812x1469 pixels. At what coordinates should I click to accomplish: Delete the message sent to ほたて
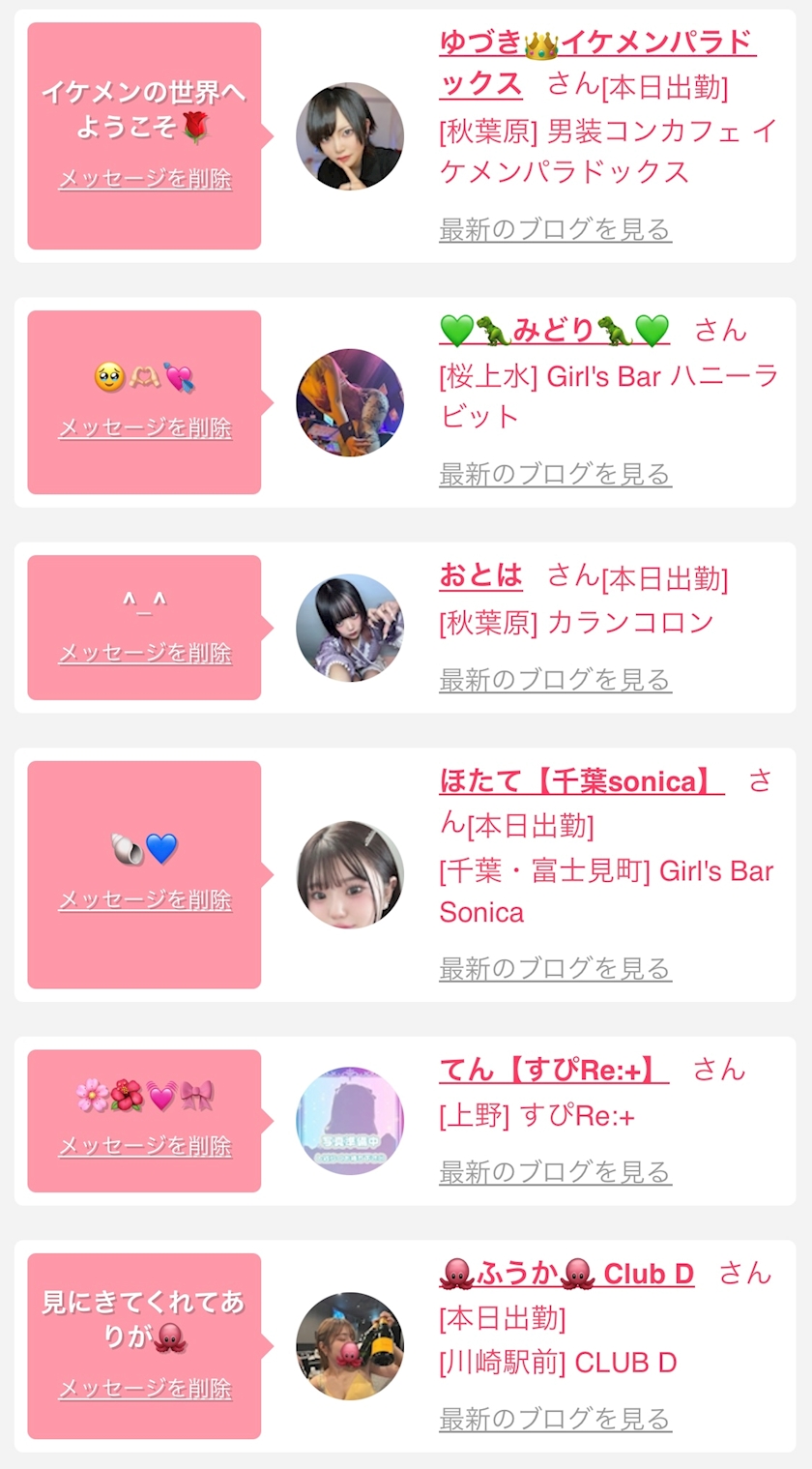[145, 900]
